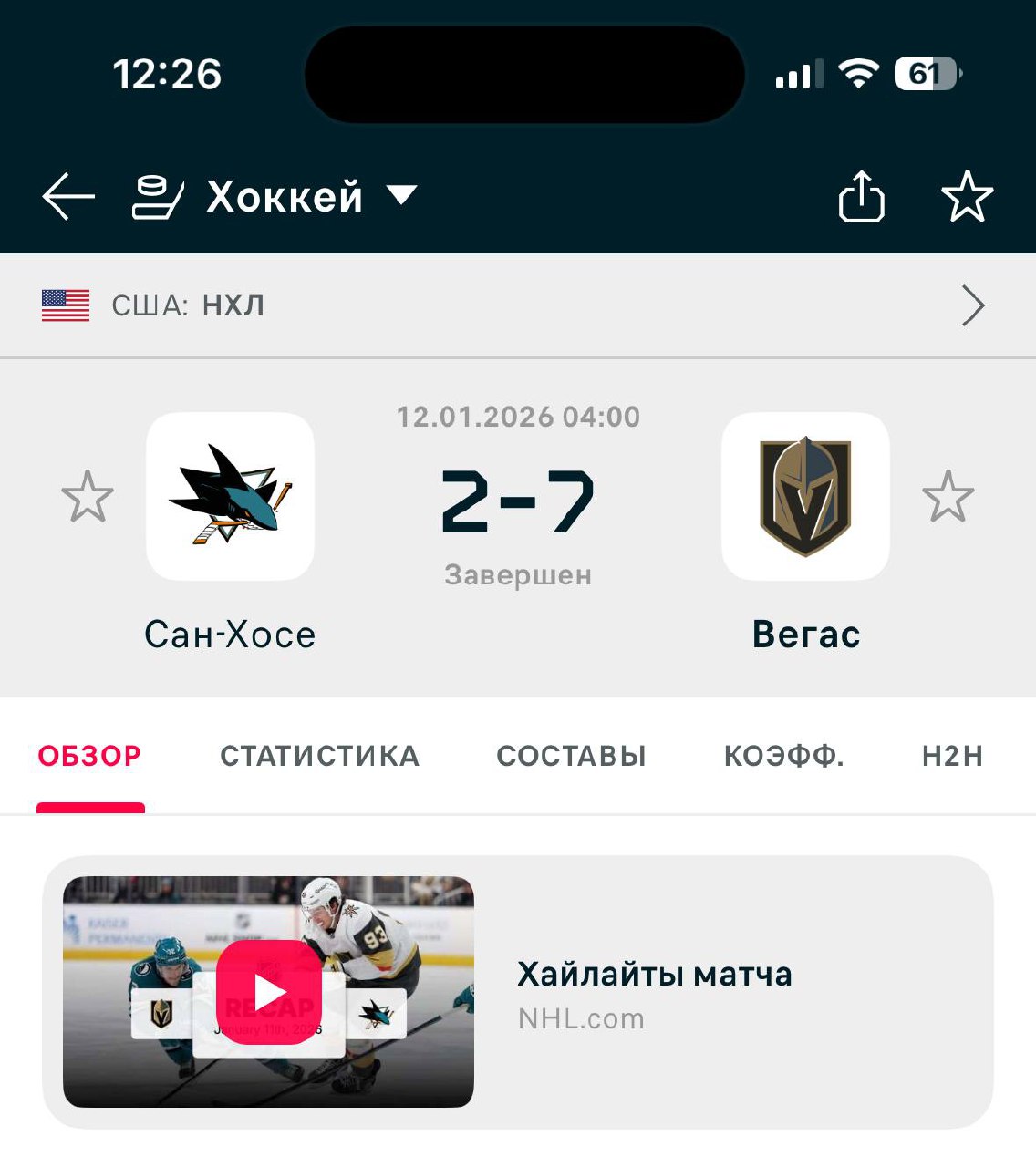The image size is (1036, 1167).
Task: Switch to the СОСТАВЫ tab
Action: tap(571, 756)
